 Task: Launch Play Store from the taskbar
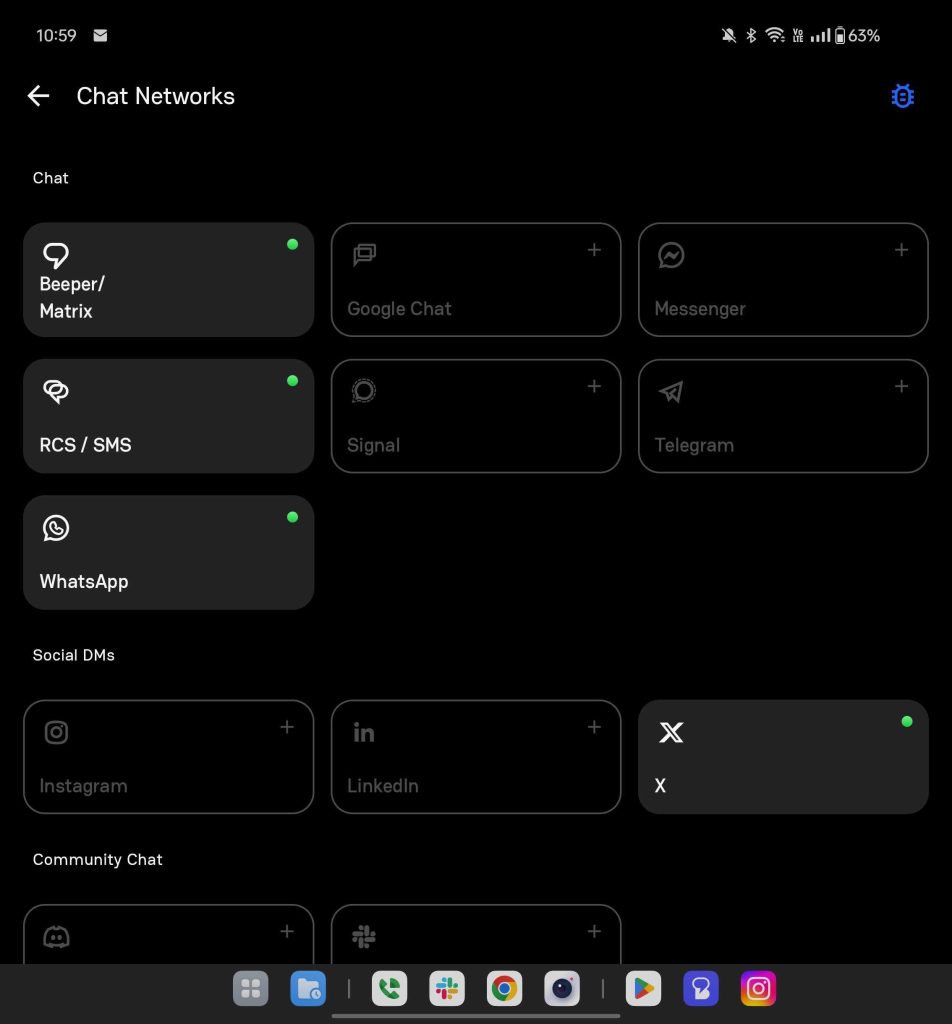pos(643,989)
